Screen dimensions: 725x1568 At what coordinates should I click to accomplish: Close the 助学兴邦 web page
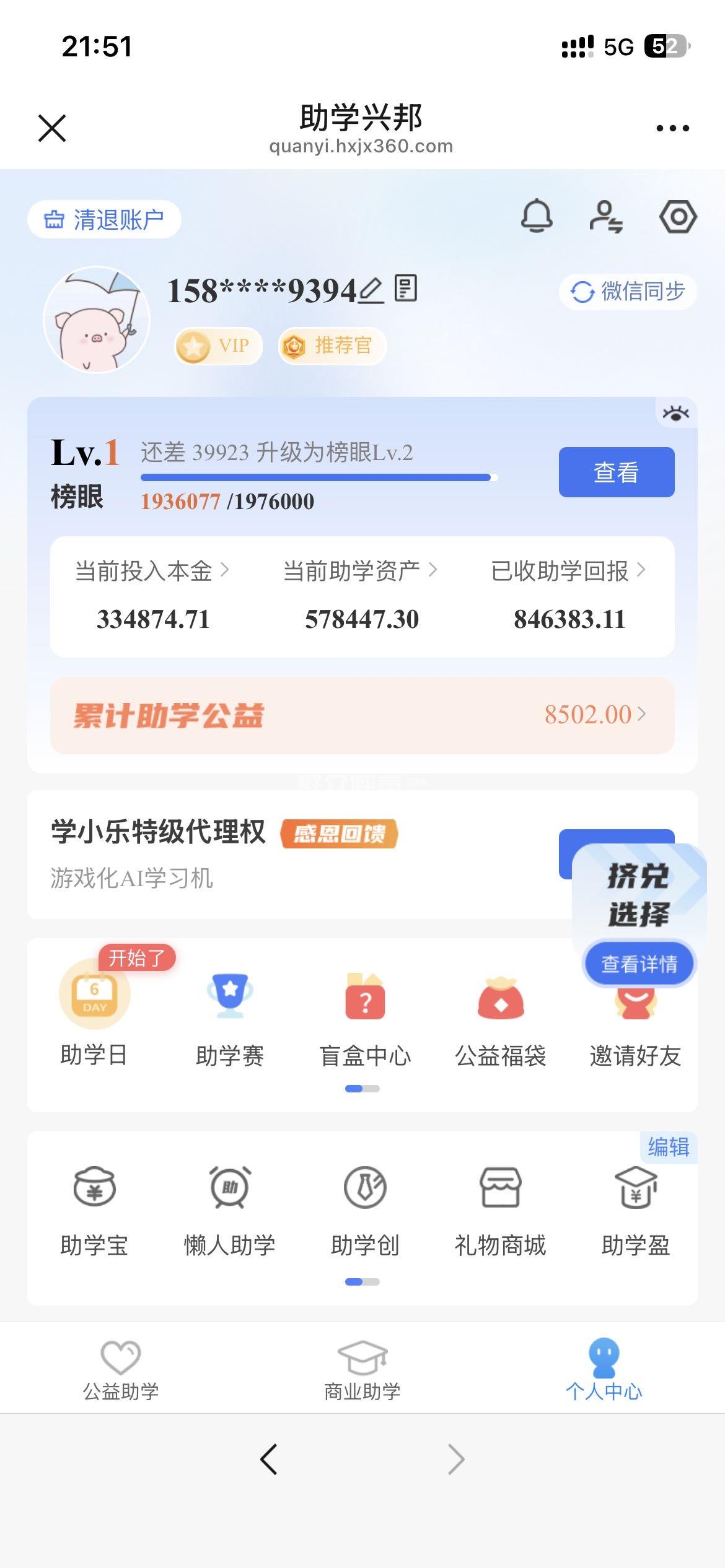click(x=52, y=128)
